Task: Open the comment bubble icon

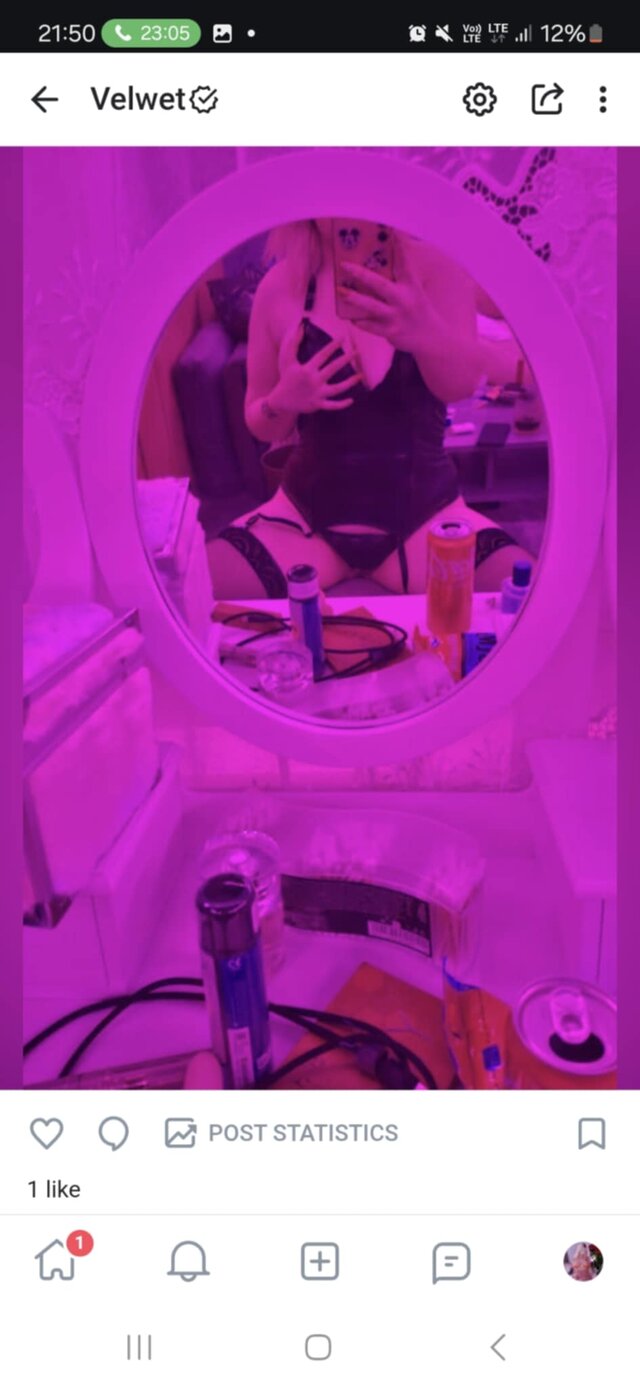Action: [113, 1133]
